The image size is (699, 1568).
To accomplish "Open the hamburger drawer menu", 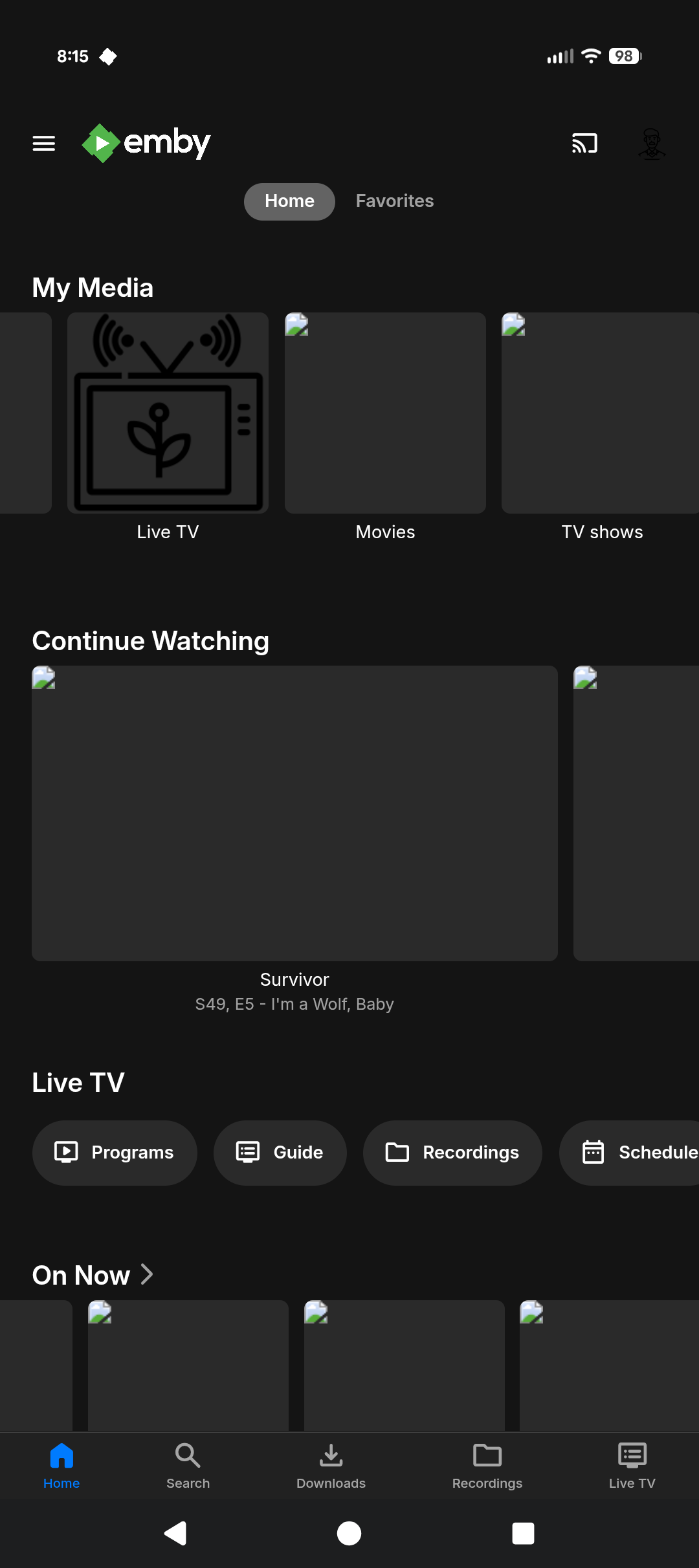I will pos(44,143).
